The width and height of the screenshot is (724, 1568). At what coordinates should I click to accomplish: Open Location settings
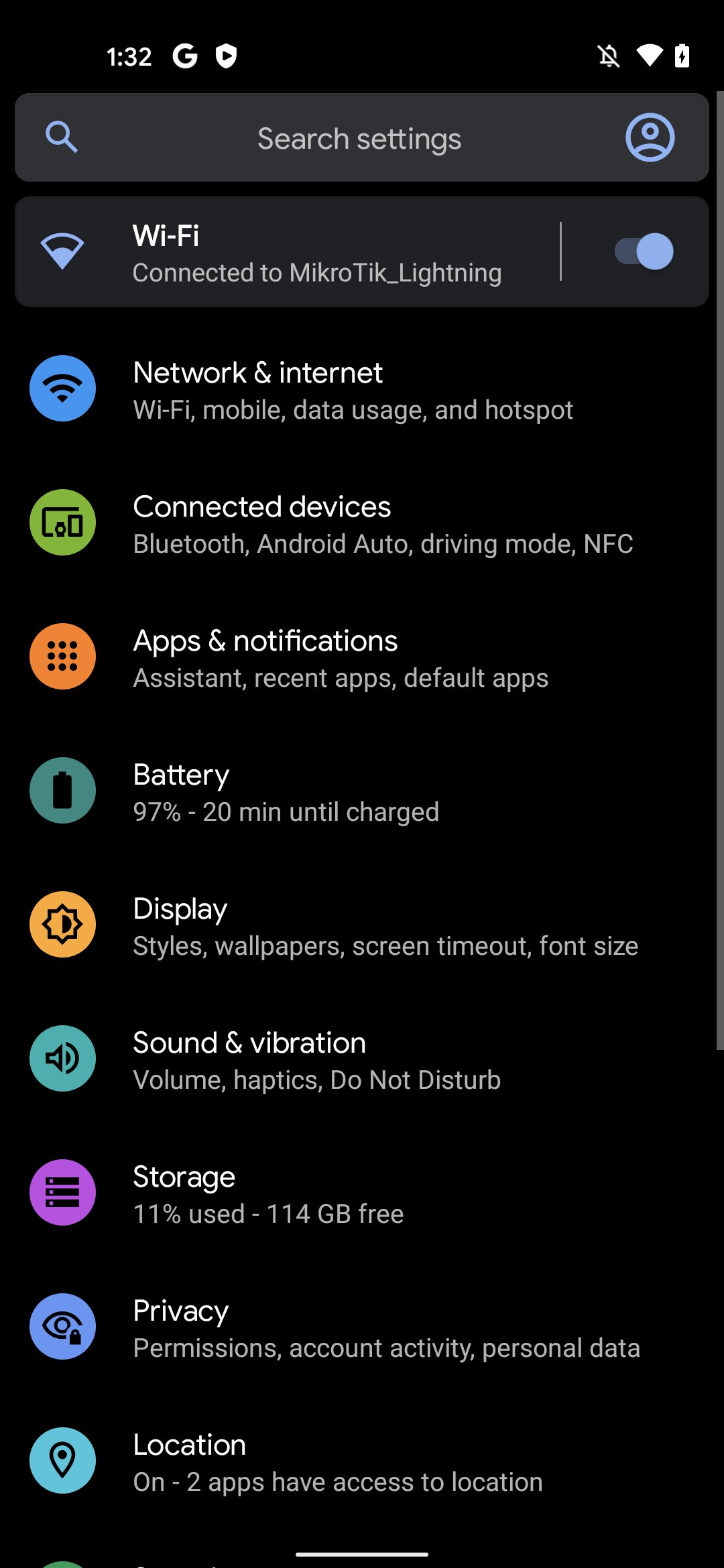click(362, 1461)
